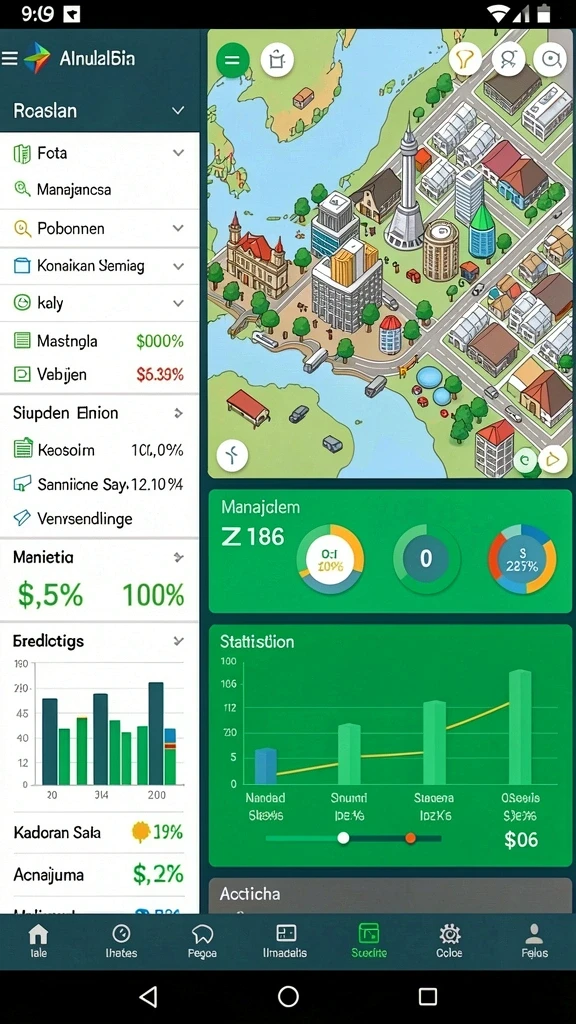Open the hamburger menu next to AlnulalBia
Screen dimensions: 576x1024
pyautogui.click(x=10, y=59)
